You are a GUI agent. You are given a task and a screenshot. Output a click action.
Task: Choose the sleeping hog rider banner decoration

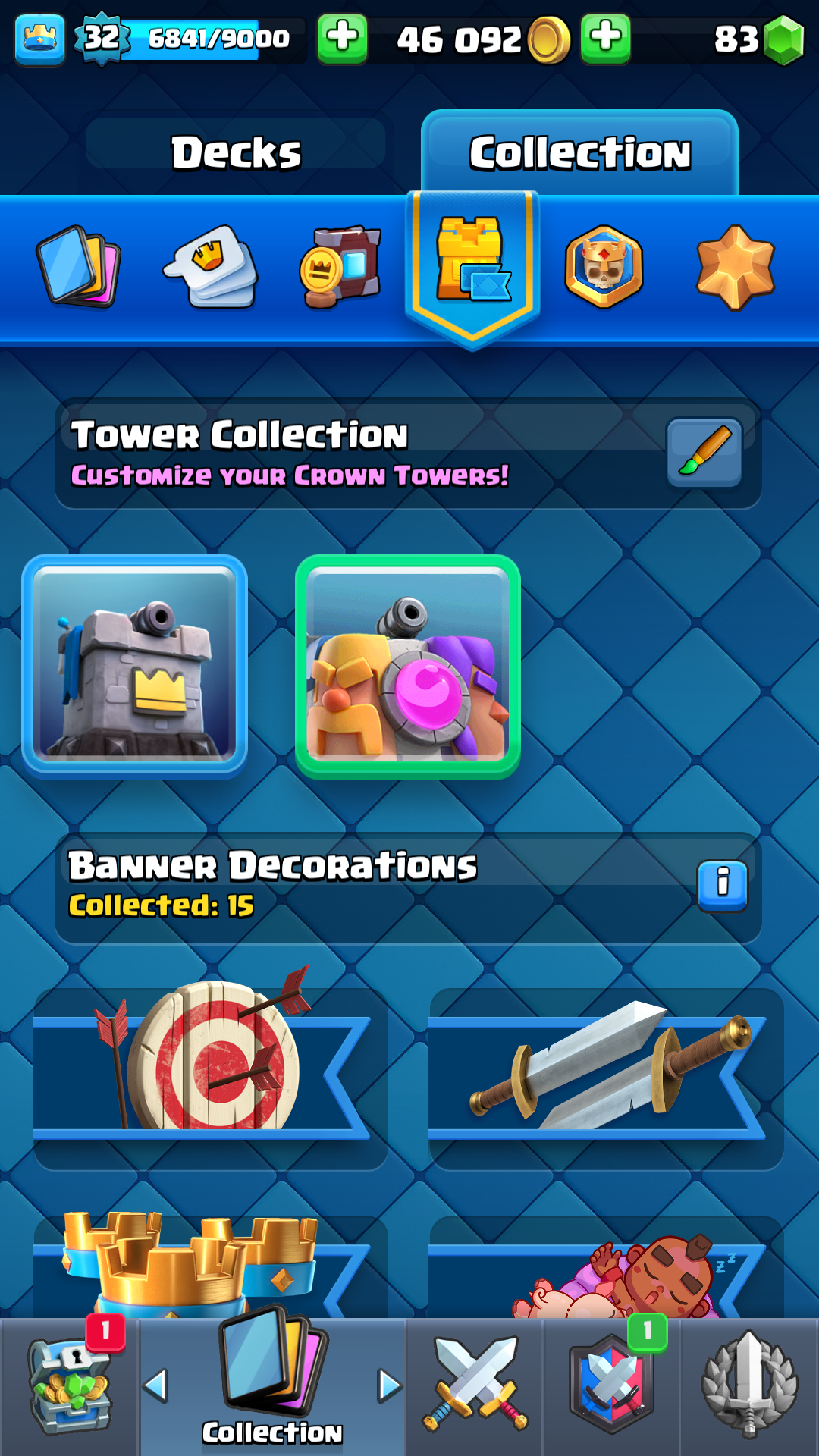pos(607,1266)
